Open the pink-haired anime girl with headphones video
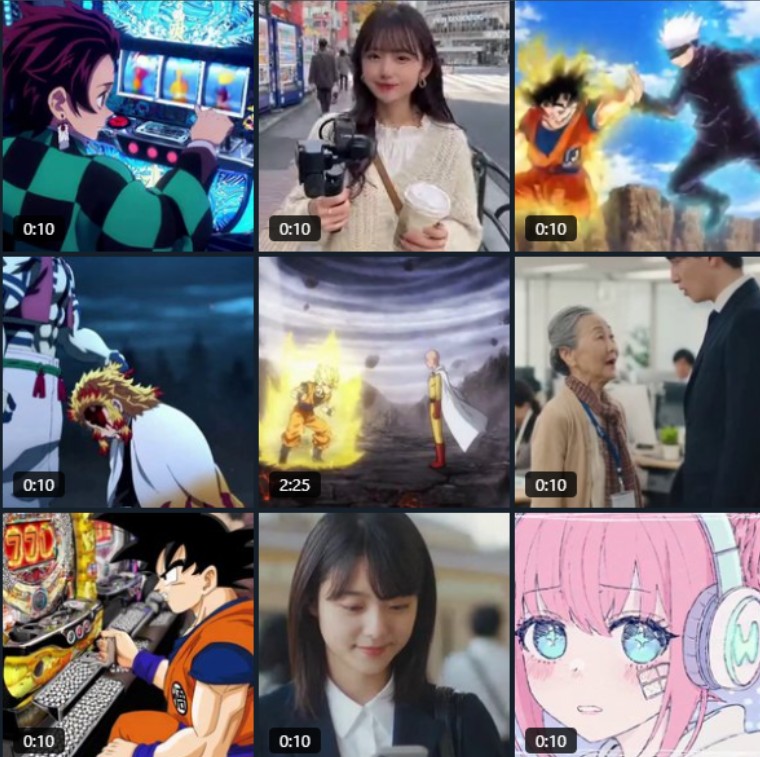This screenshot has width=760, height=757. [637, 634]
